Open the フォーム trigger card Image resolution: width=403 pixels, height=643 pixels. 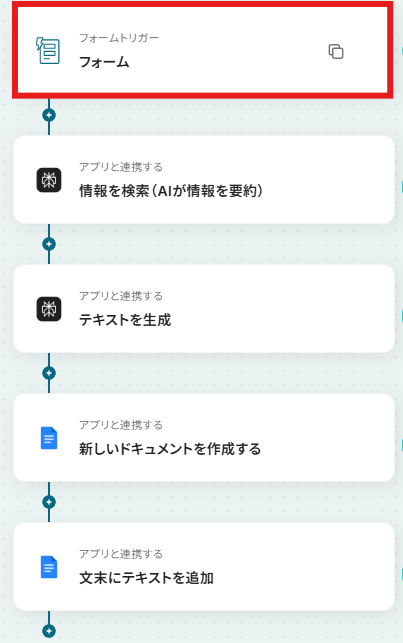pyautogui.click(x=203, y=50)
